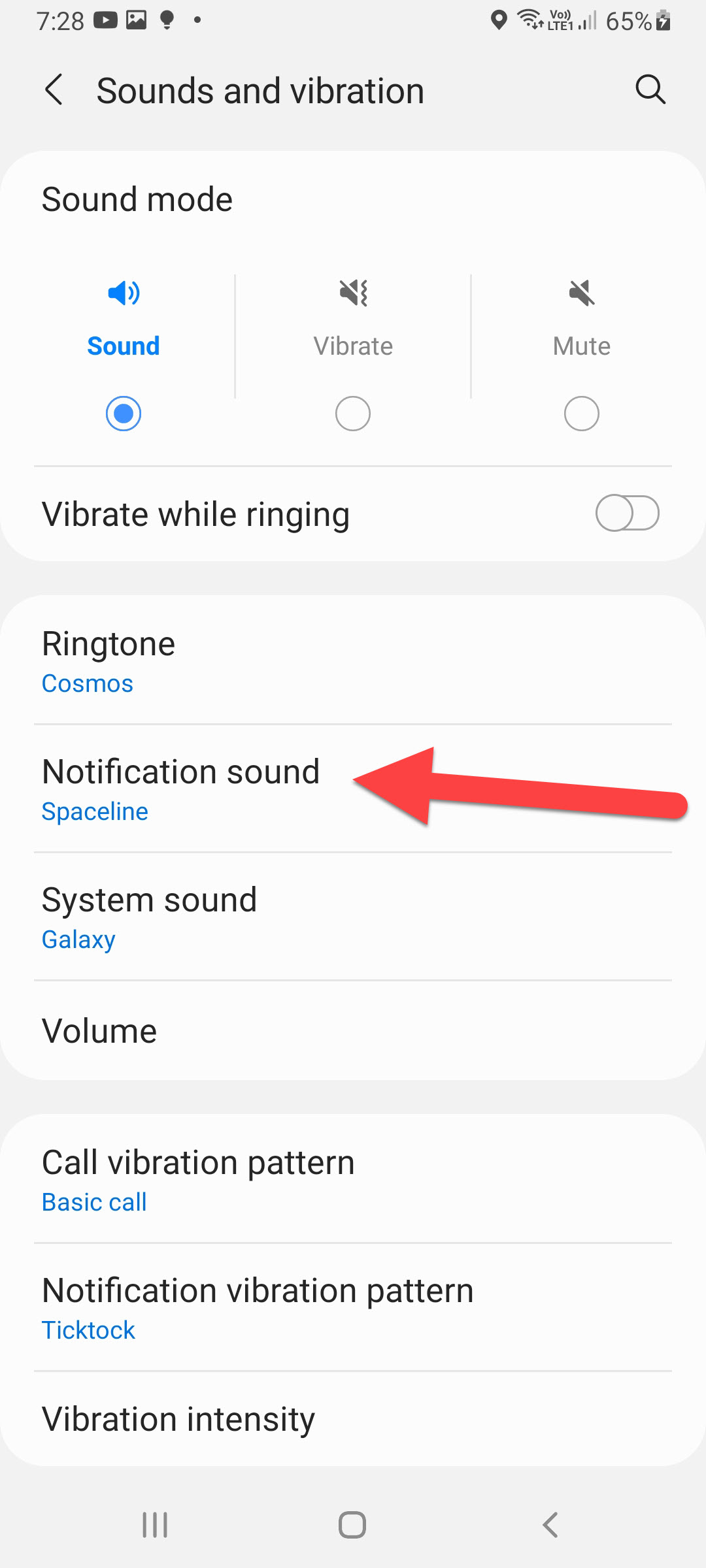Open the search icon
Image resolution: width=706 pixels, height=1568 pixels.
click(650, 90)
